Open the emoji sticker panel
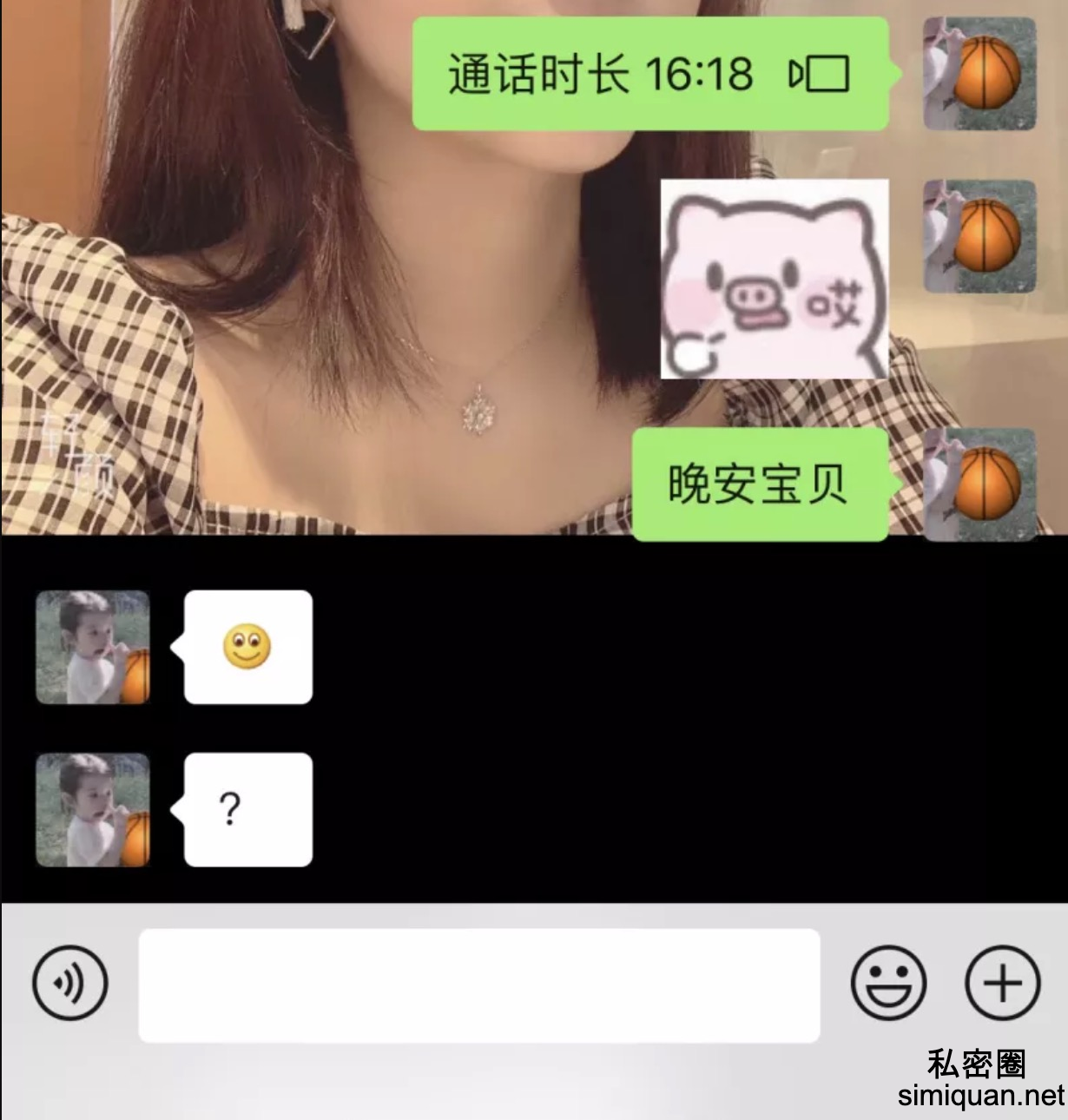 (888, 984)
